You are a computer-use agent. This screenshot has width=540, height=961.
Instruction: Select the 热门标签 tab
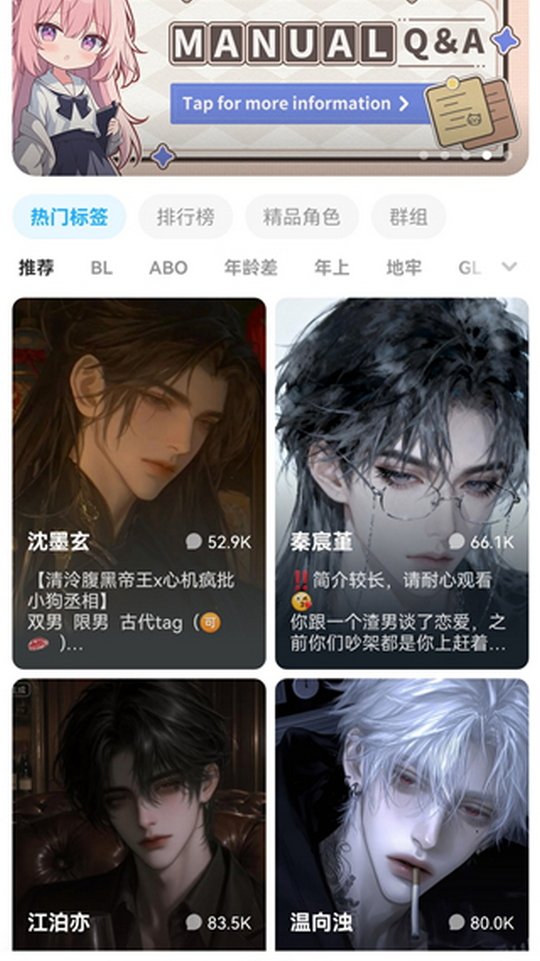click(x=69, y=217)
